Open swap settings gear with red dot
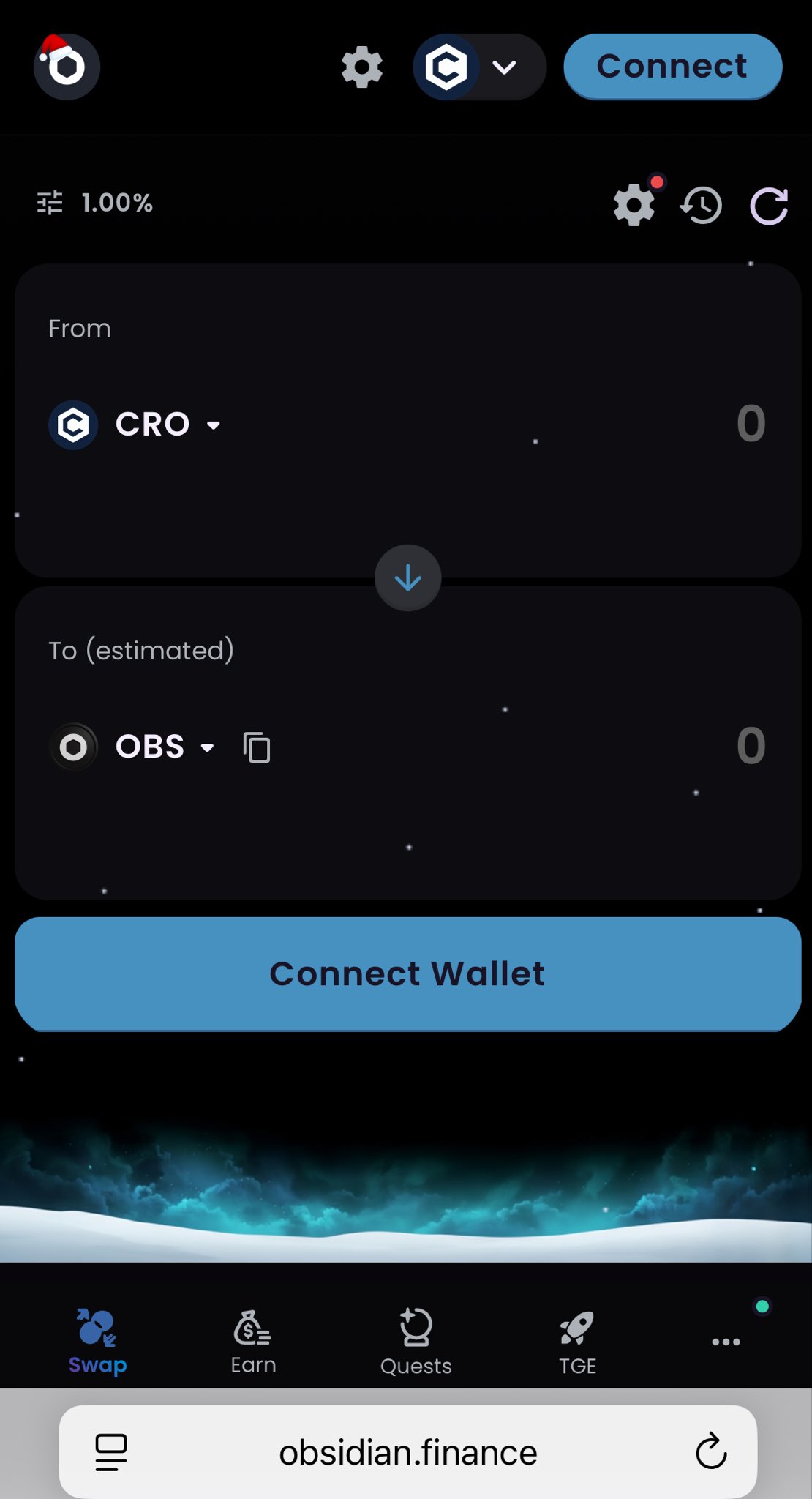This screenshot has width=812, height=1499. [634, 205]
